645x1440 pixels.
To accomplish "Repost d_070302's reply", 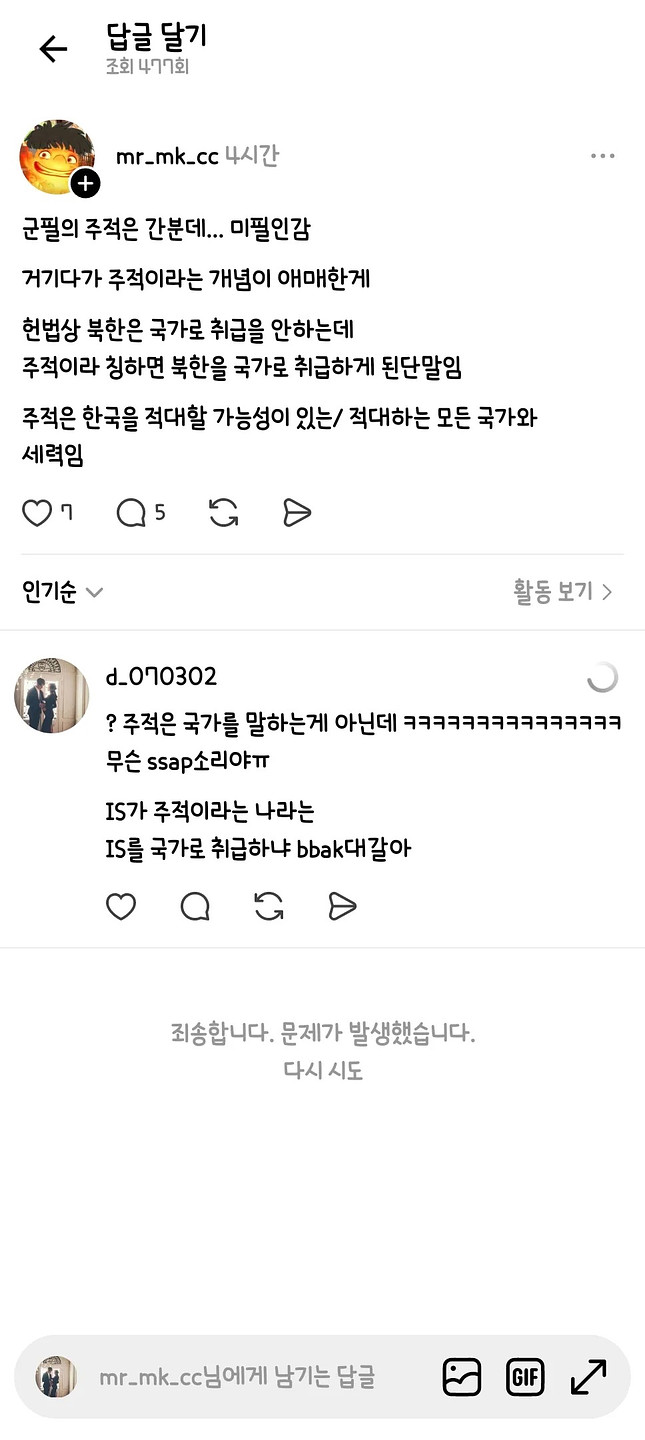I will pos(268,907).
